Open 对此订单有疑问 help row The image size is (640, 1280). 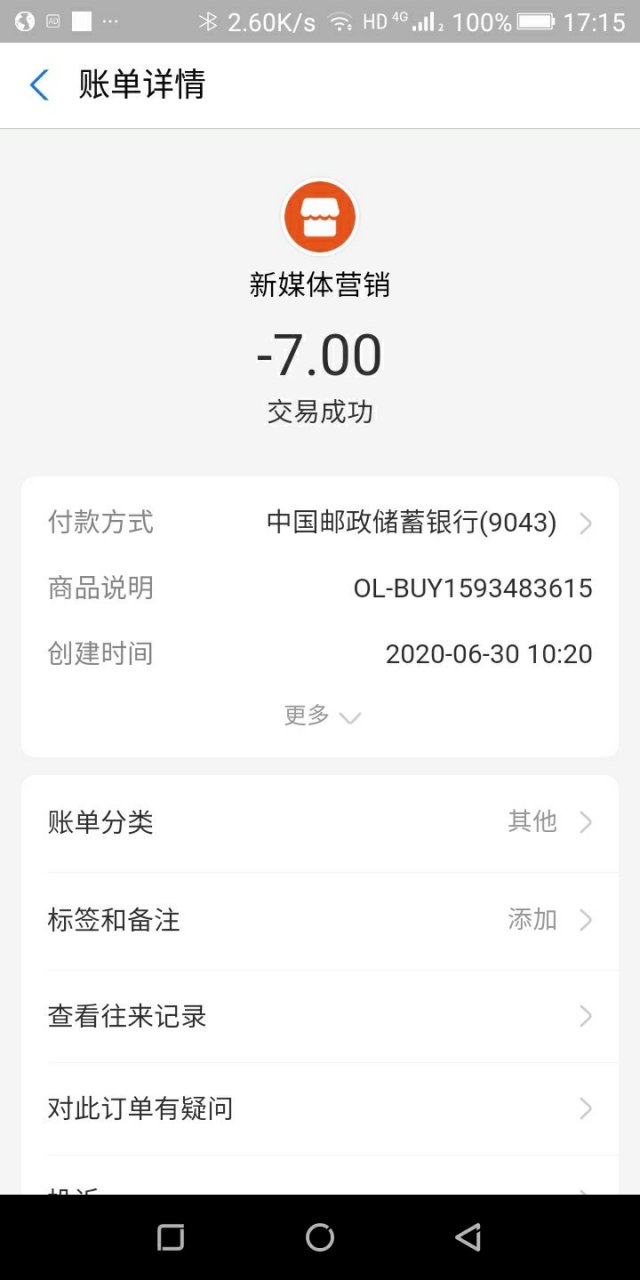click(320, 1108)
